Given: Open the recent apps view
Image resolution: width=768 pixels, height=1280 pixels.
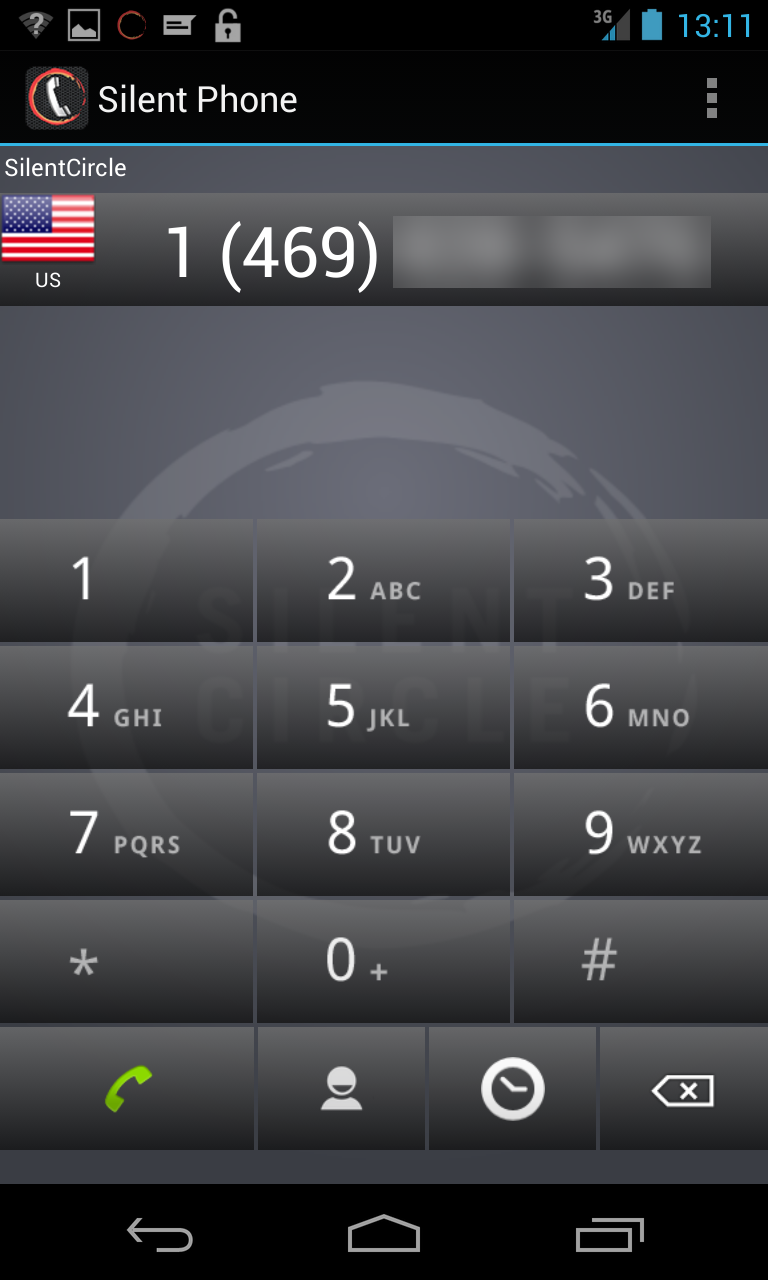Looking at the screenshot, I should (610, 1234).
